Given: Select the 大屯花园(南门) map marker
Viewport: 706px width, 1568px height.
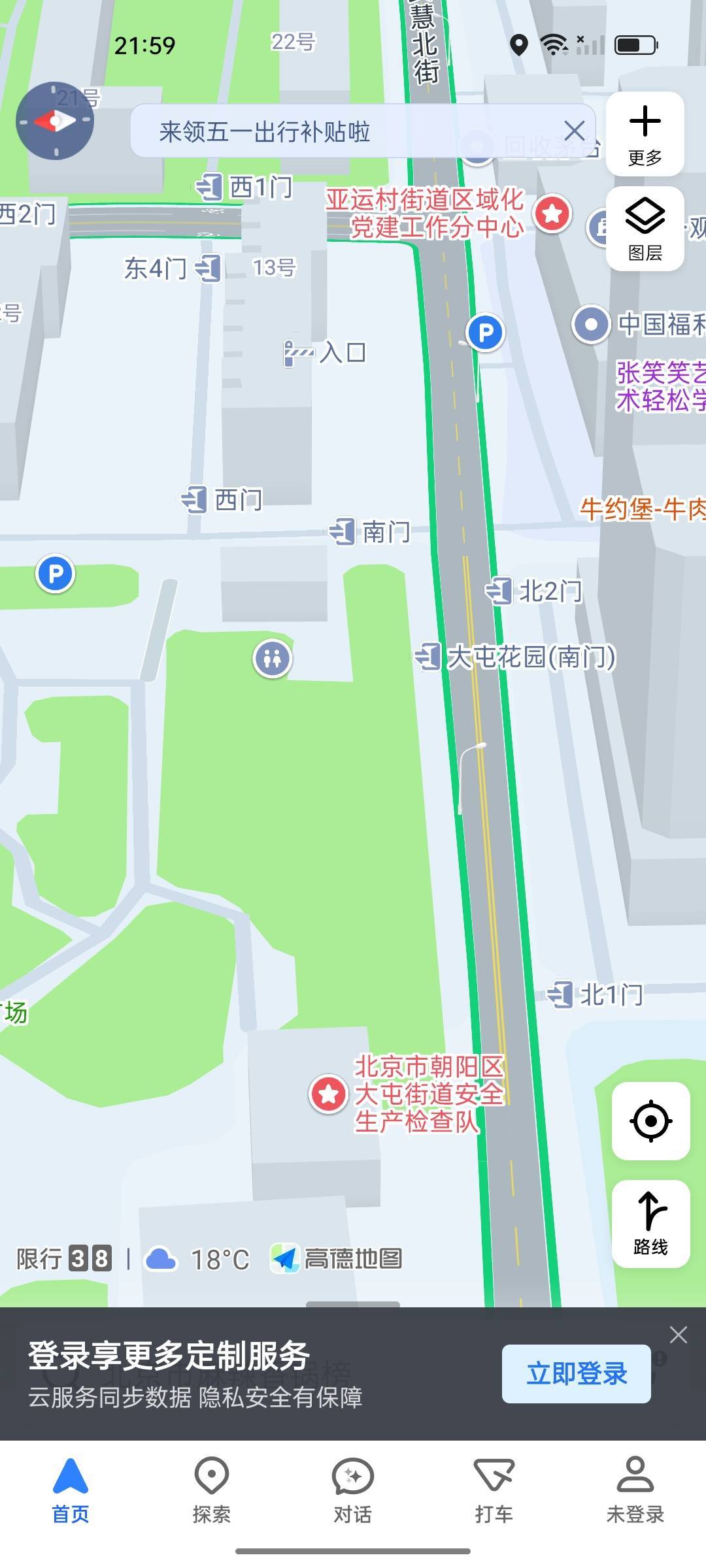Looking at the screenshot, I should [x=515, y=657].
